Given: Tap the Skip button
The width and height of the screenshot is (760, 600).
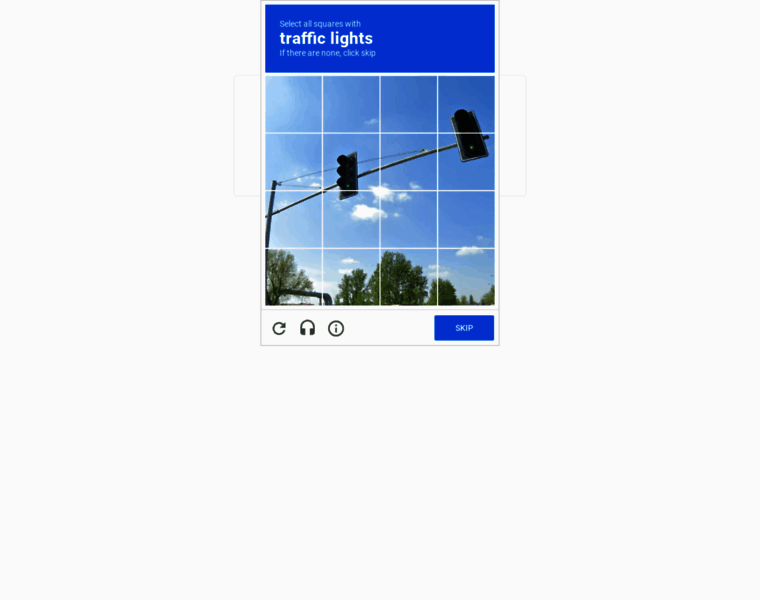Looking at the screenshot, I should point(464,328).
